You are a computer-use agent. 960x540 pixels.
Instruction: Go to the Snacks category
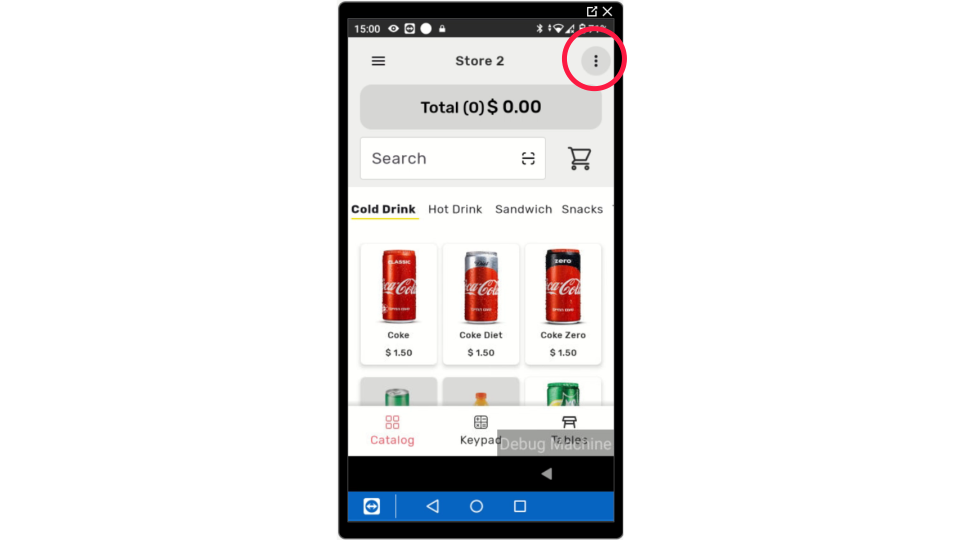pyautogui.click(x=582, y=210)
